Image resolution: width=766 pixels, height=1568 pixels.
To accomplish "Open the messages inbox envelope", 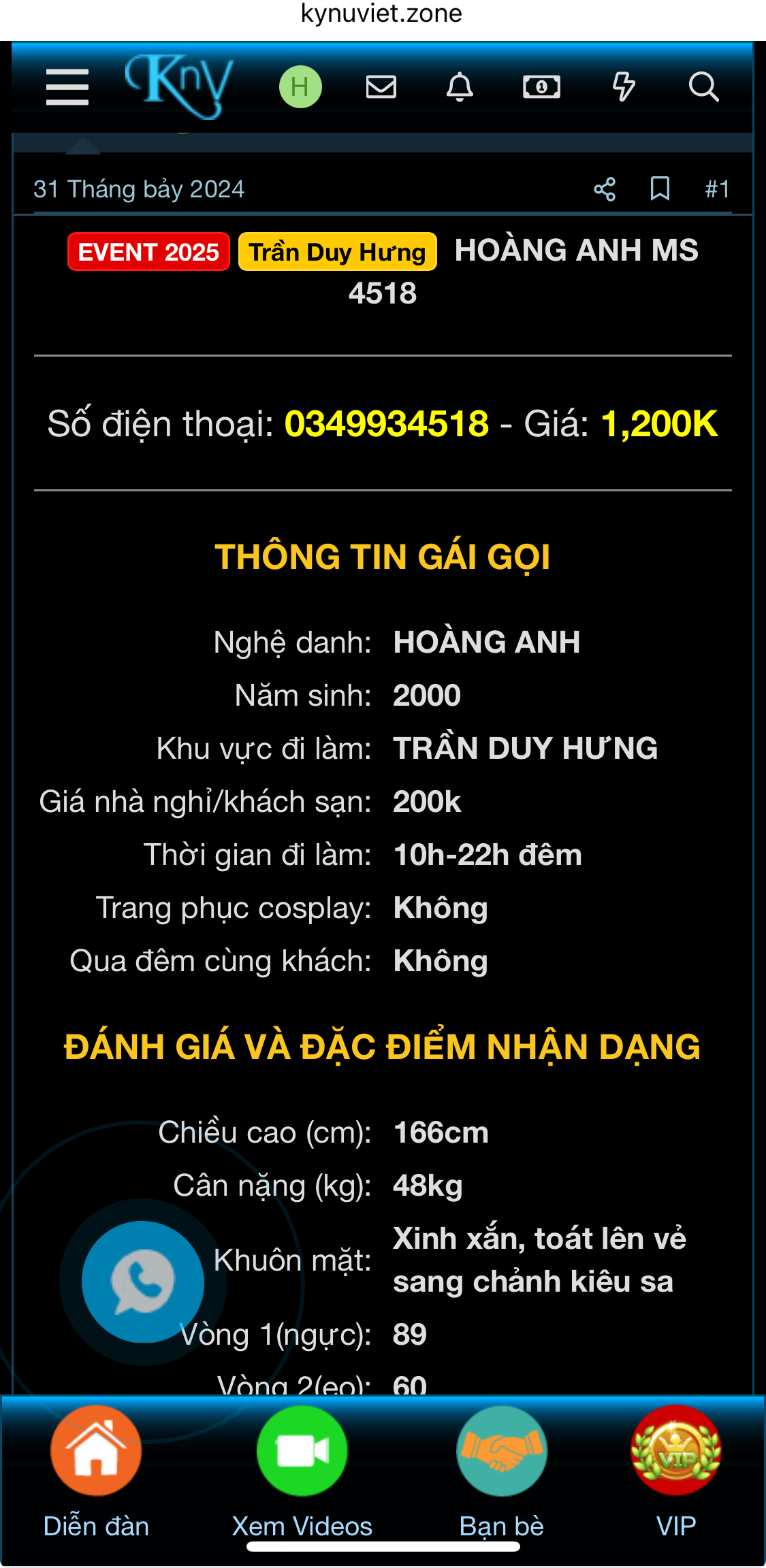I will pyautogui.click(x=381, y=87).
